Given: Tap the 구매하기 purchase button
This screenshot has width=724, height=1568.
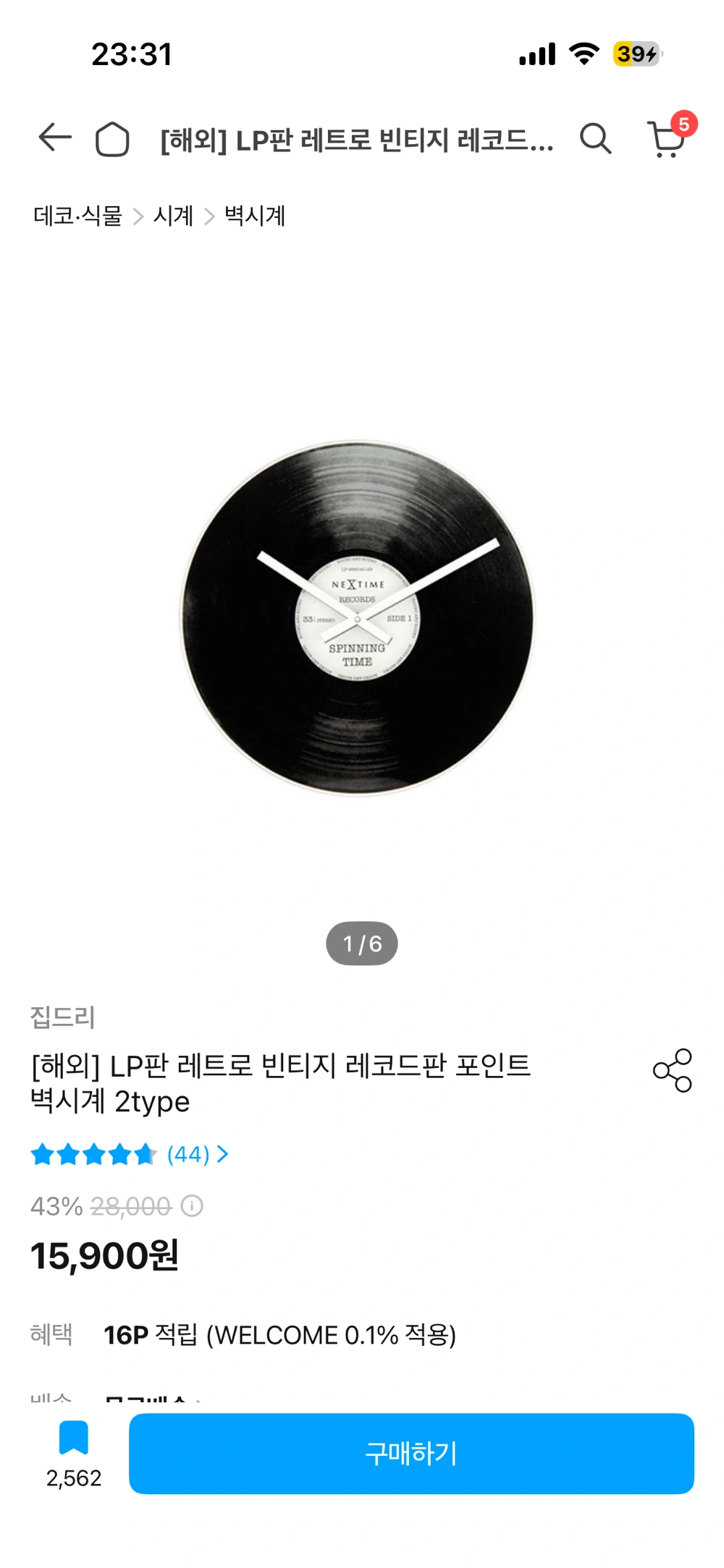Looking at the screenshot, I should point(411,1453).
